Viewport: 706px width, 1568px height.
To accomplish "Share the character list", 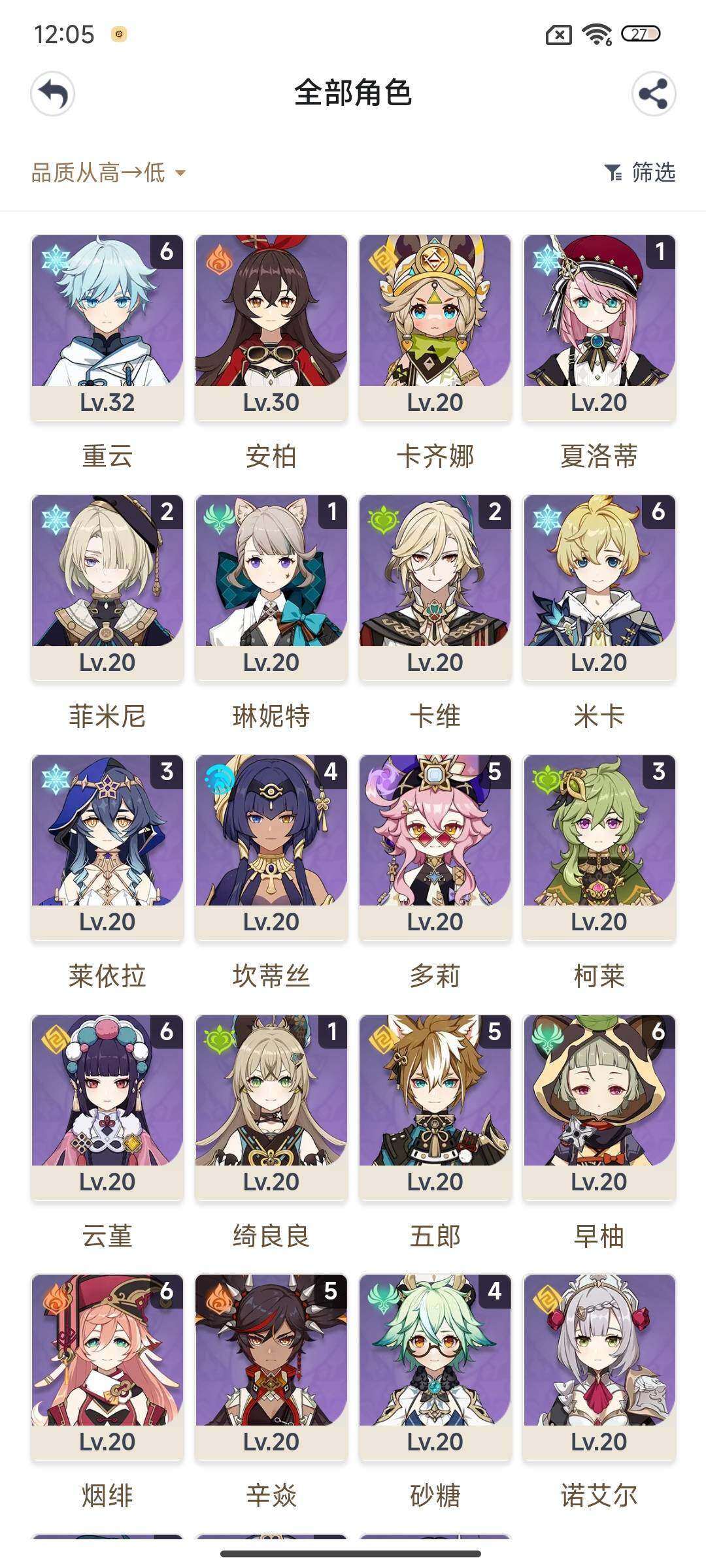I will (653, 94).
